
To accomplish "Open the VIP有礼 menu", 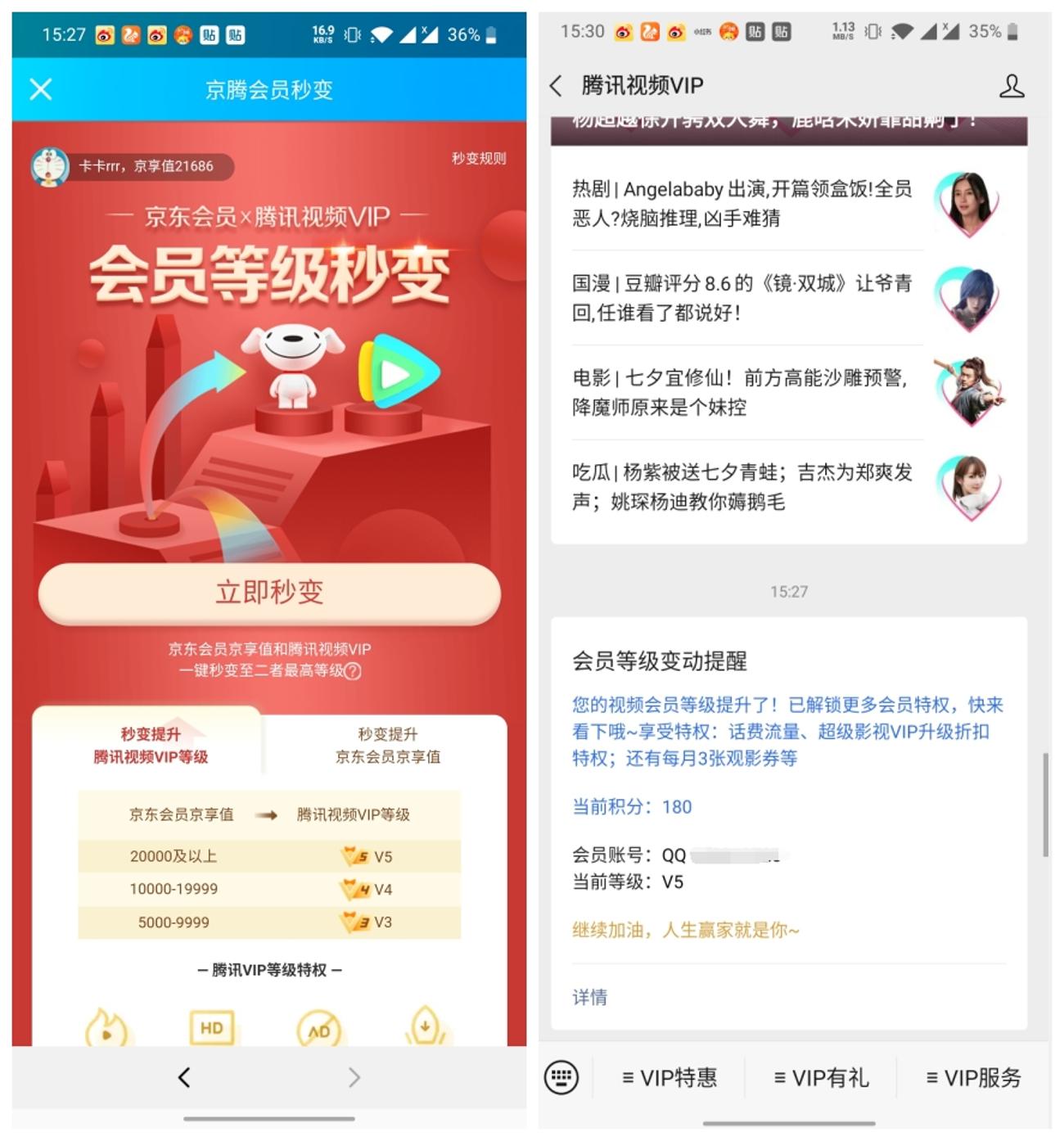I will coord(821,1078).
